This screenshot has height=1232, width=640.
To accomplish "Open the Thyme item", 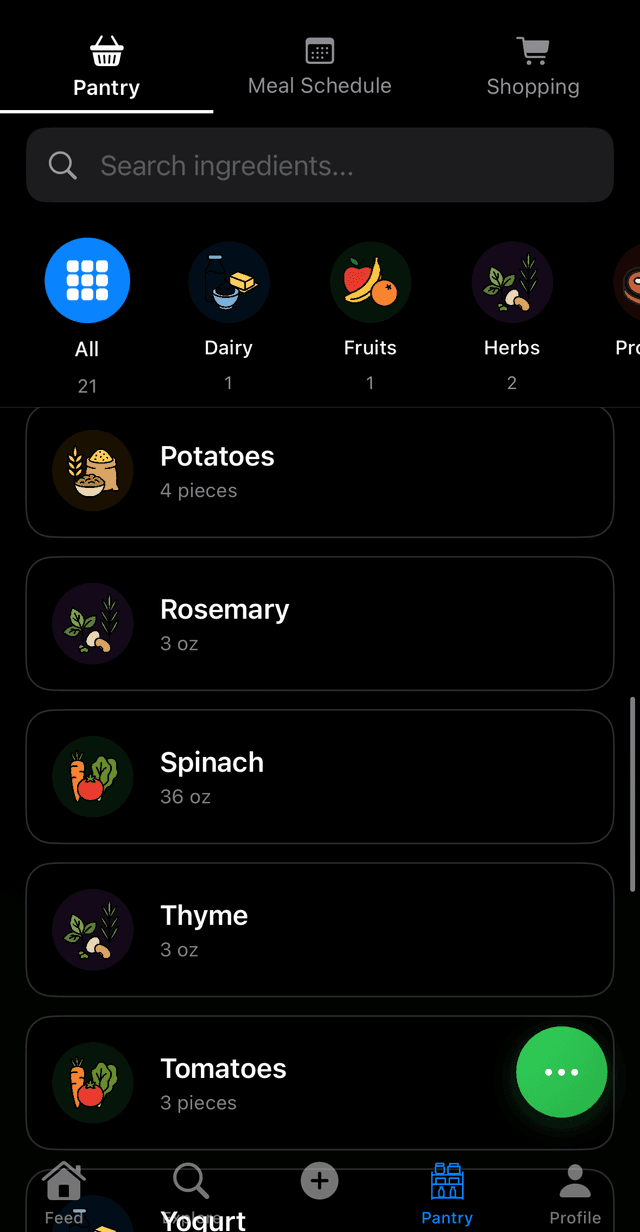I will click(x=319, y=930).
